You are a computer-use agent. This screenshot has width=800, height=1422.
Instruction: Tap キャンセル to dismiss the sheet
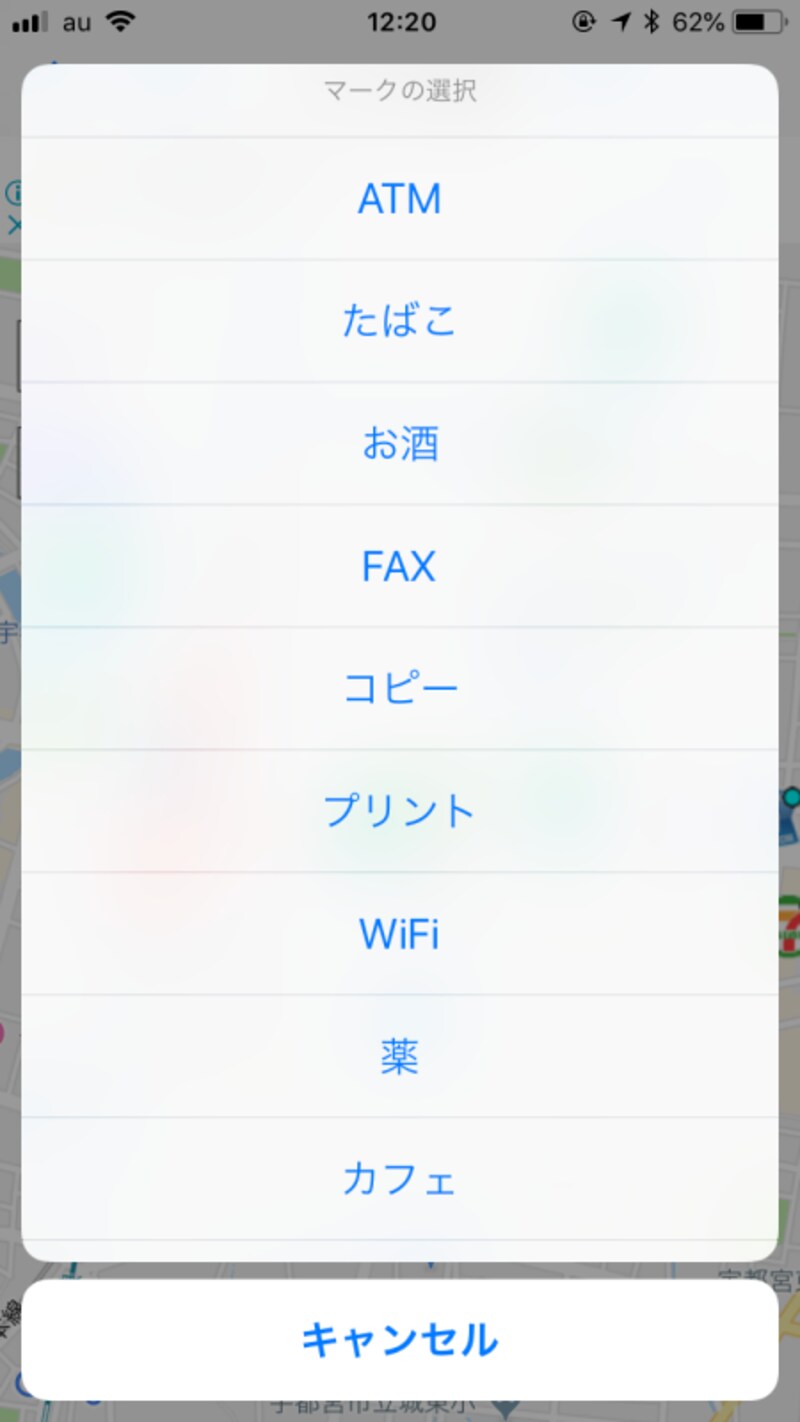[x=400, y=1338]
